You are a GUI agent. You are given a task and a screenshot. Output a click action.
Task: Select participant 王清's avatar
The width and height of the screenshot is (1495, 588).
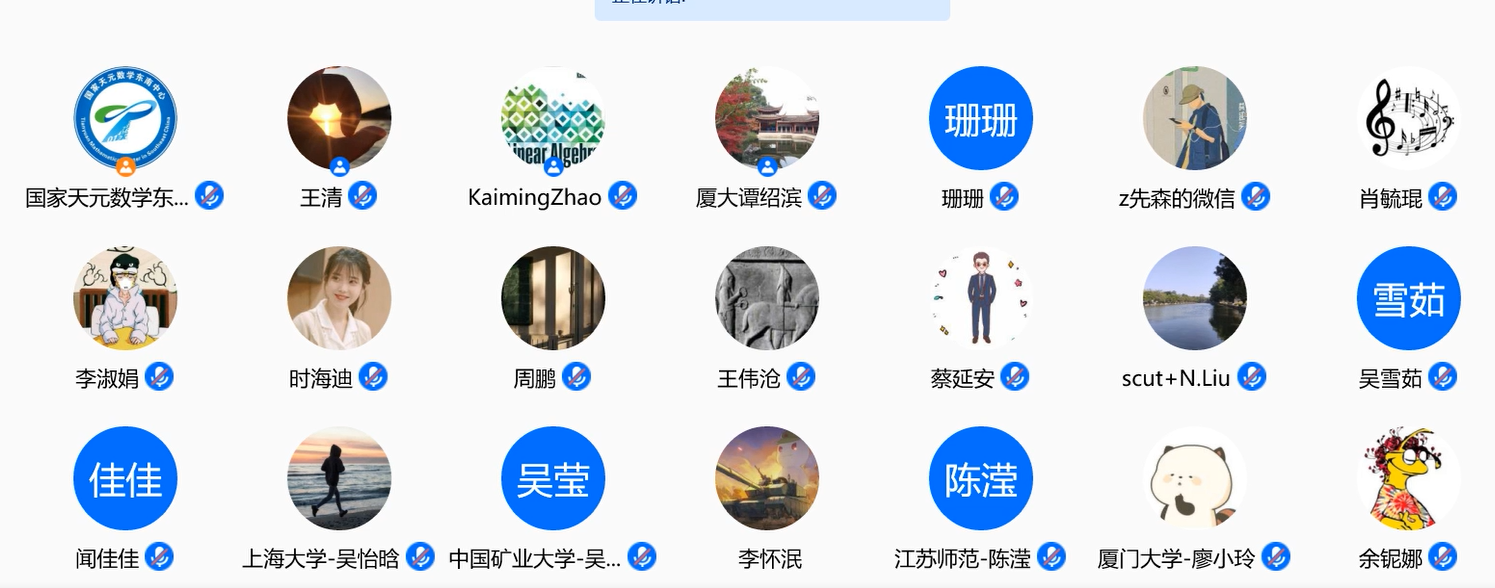339,118
